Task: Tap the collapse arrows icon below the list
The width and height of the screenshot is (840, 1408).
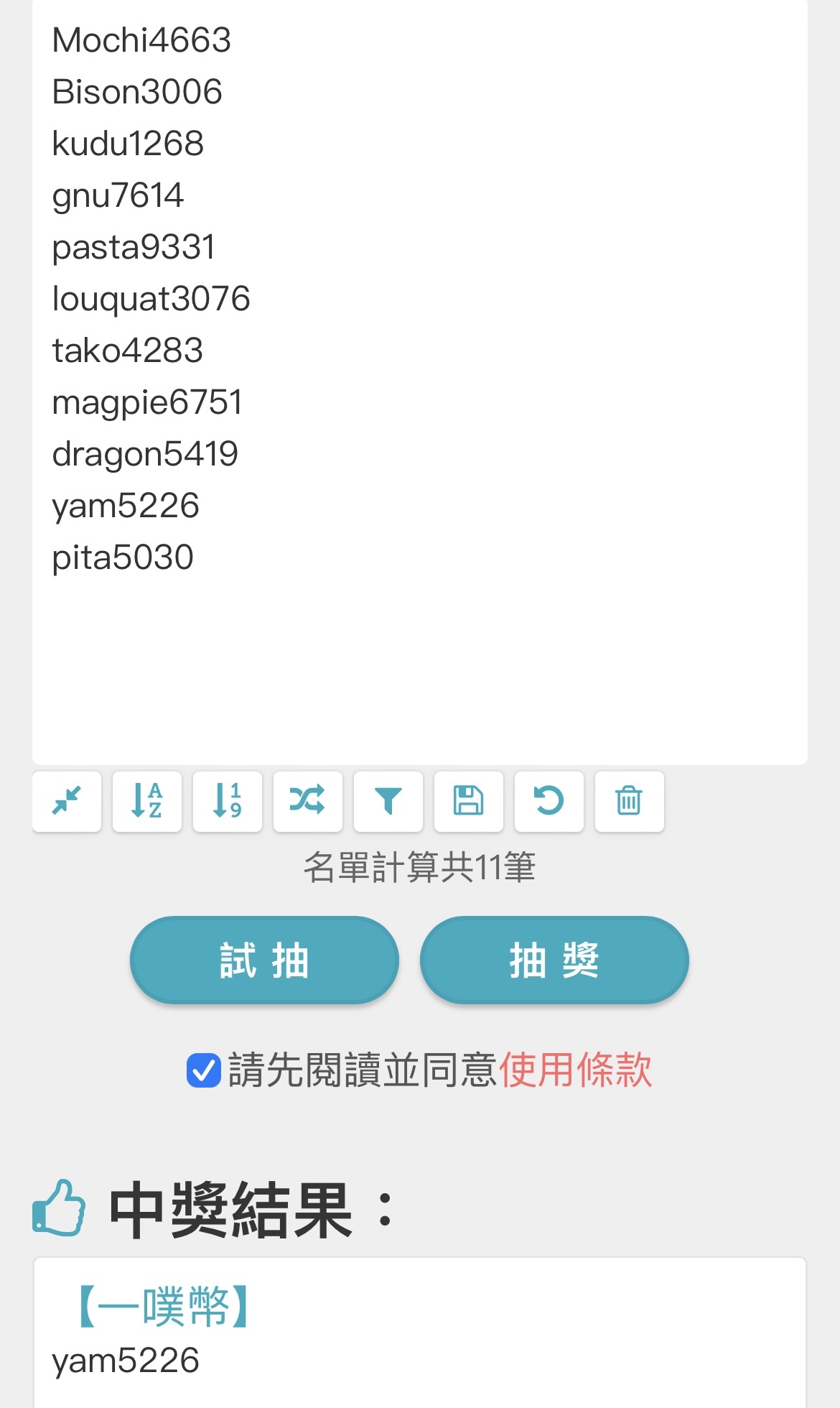Action: pyautogui.click(x=67, y=801)
